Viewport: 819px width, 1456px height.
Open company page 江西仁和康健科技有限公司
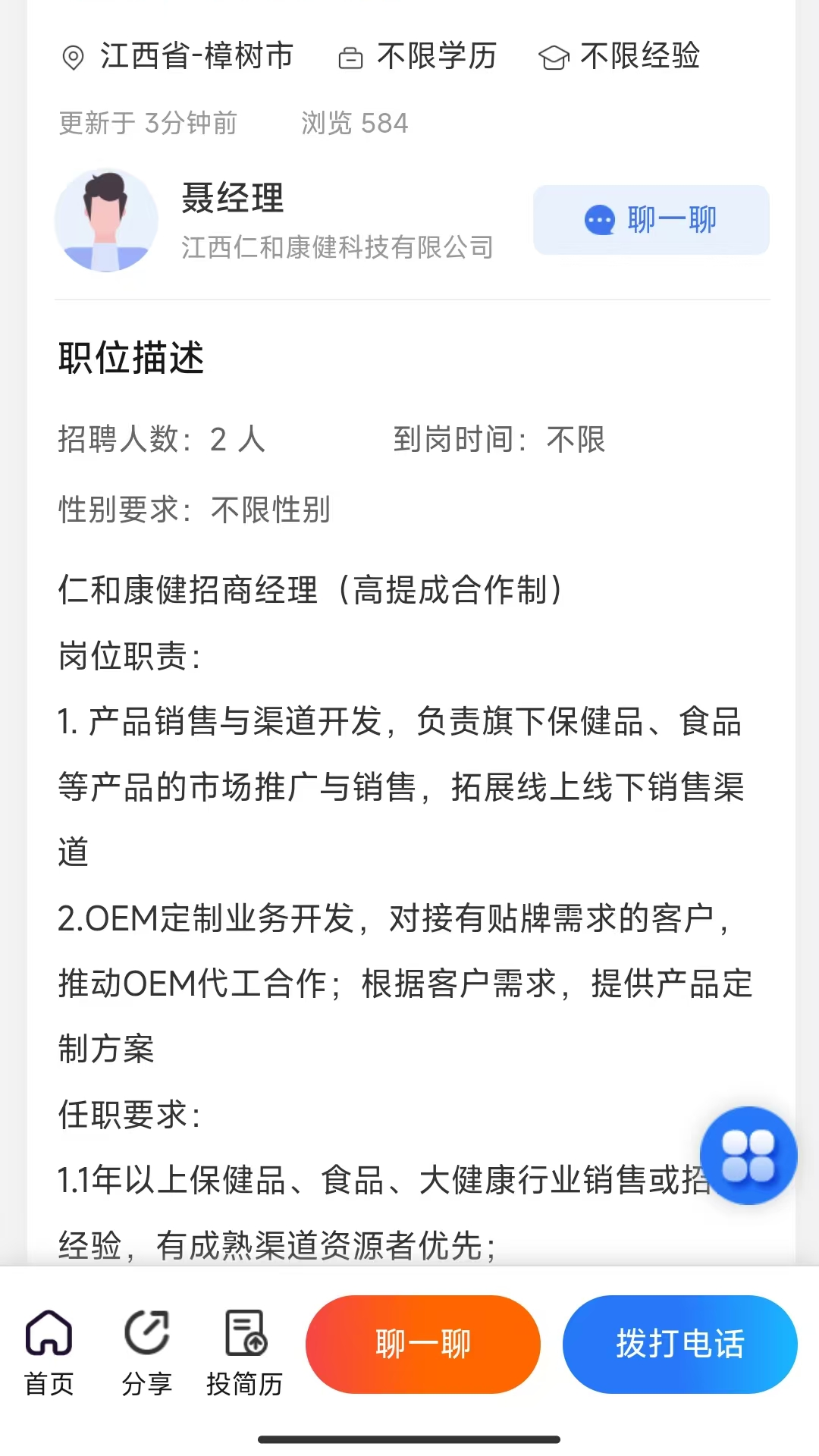pos(336,246)
